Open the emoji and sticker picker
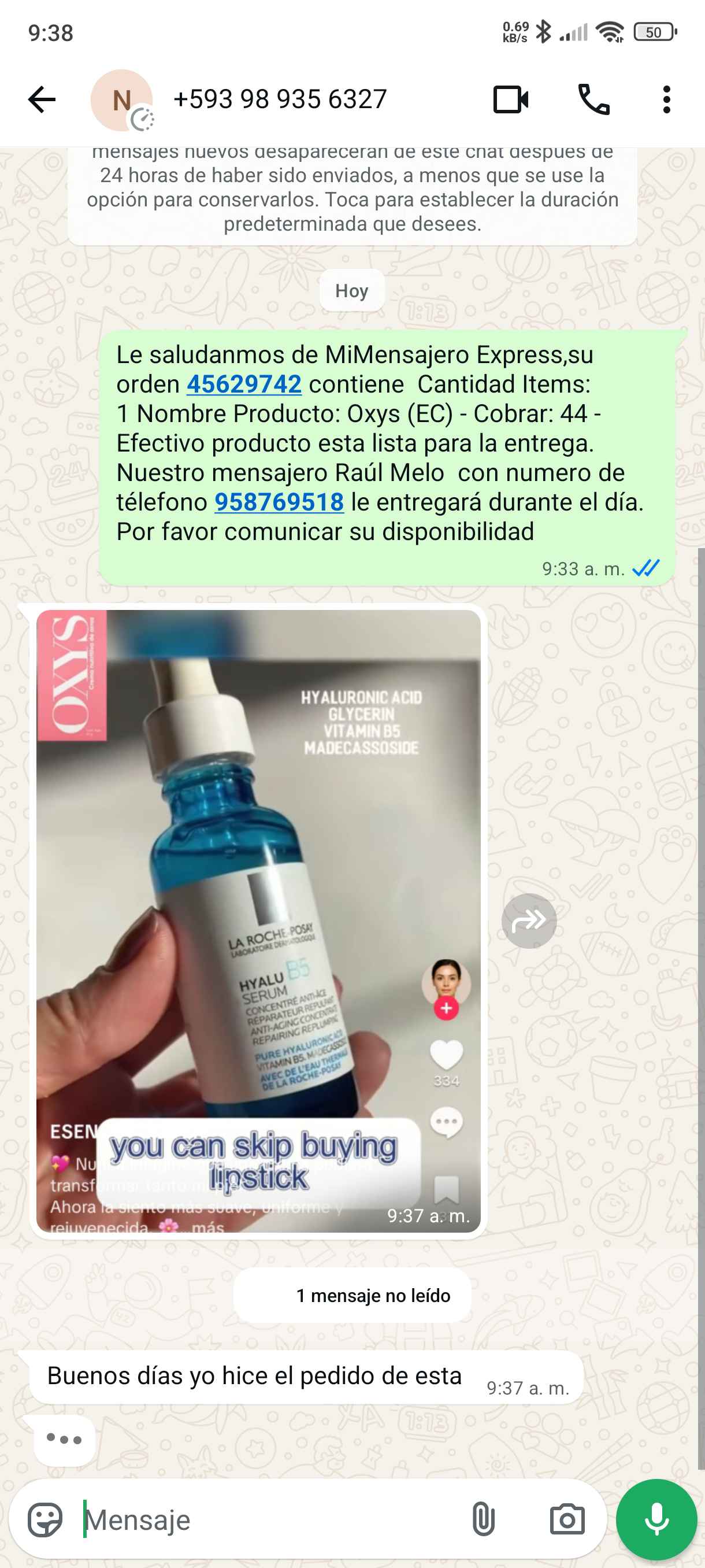Image resolution: width=705 pixels, height=1568 pixels. (45, 1520)
